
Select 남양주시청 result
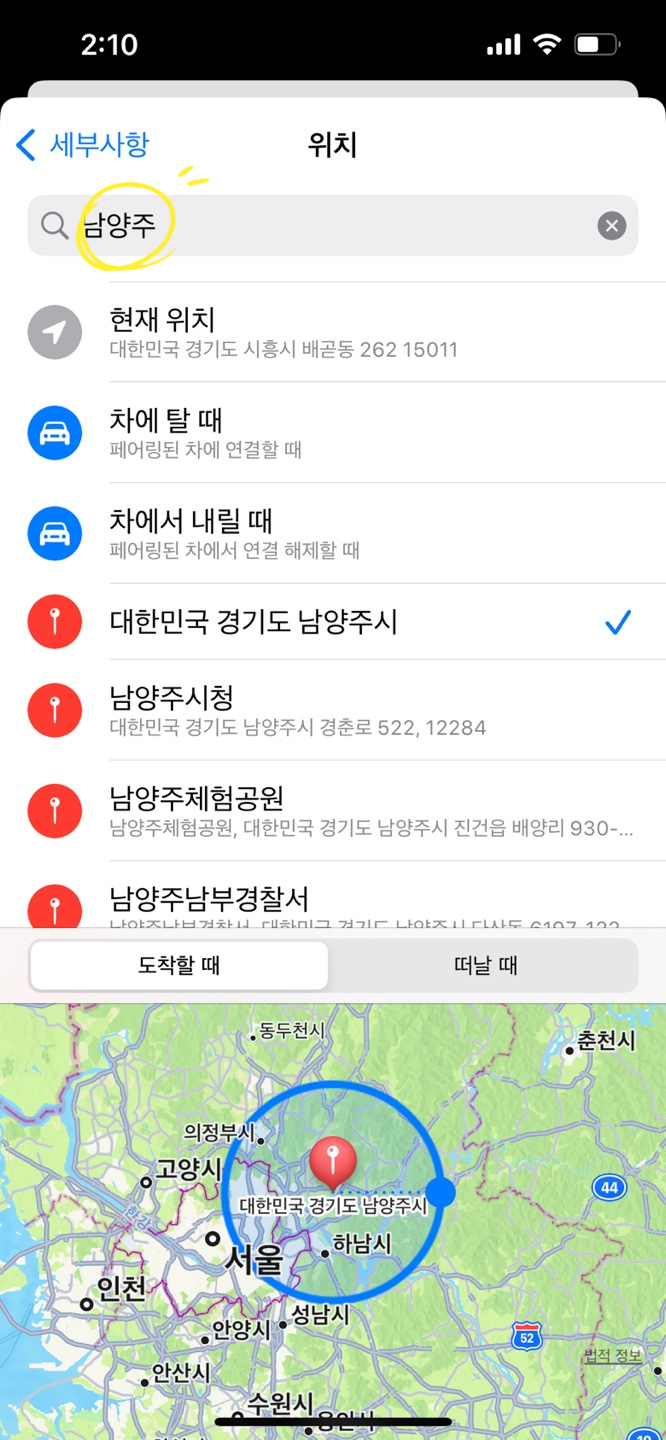pyautogui.click(x=333, y=709)
